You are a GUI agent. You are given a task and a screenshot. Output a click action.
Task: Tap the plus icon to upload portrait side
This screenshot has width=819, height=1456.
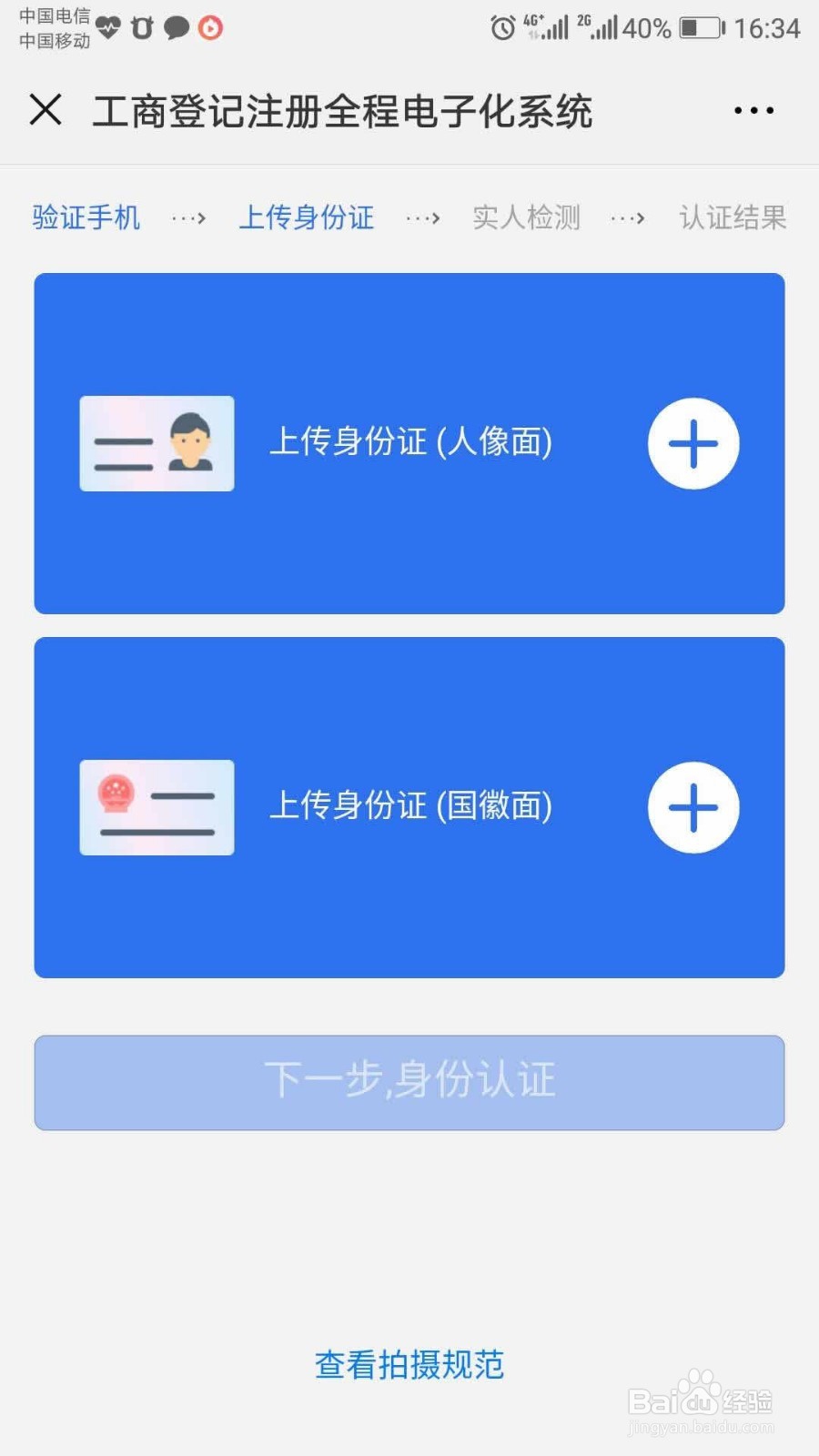coord(693,443)
